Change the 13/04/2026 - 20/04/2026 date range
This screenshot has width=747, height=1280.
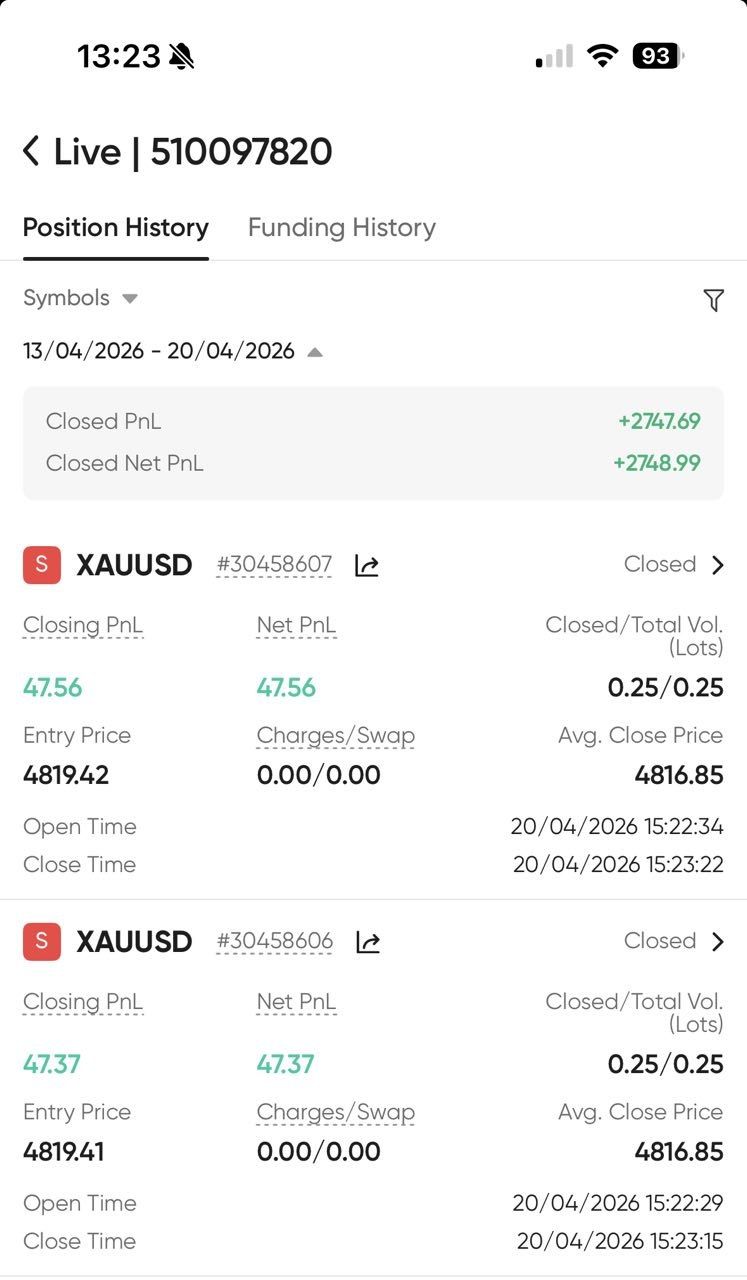point(172,352)
